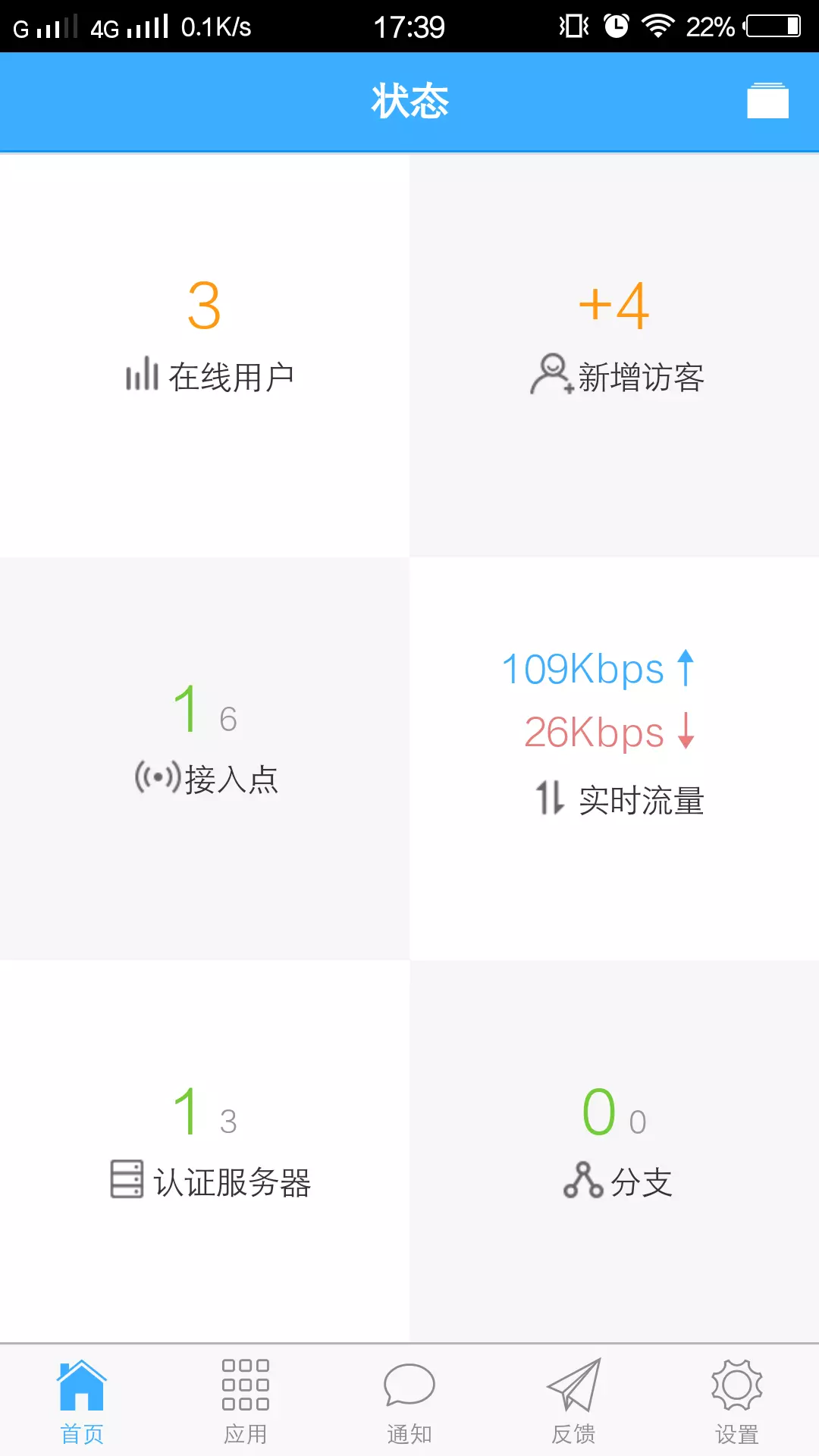Select the 分支 branches tile
The image size is (819, 1456).
click(x=614, y=1151)
